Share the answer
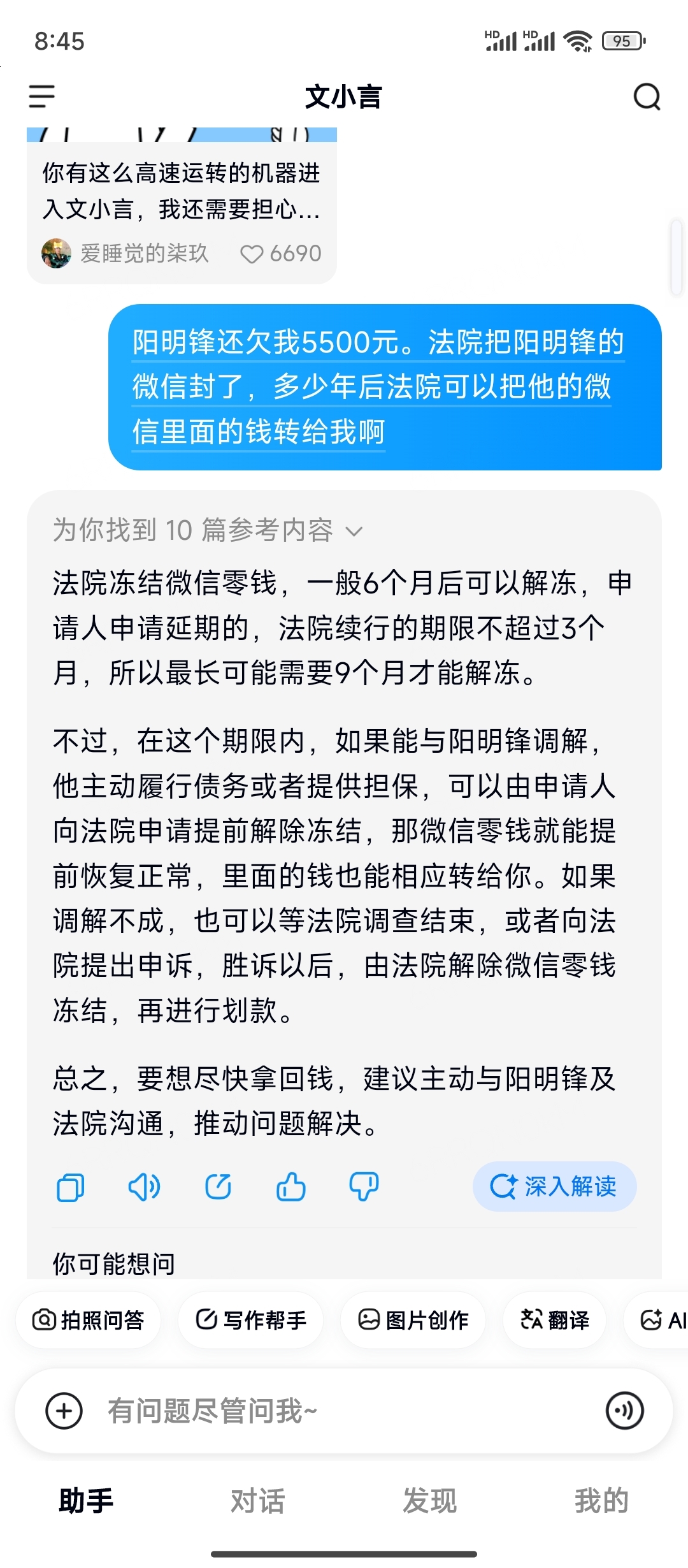The width and height of the screenshot is (688, 1568). 218,1187
